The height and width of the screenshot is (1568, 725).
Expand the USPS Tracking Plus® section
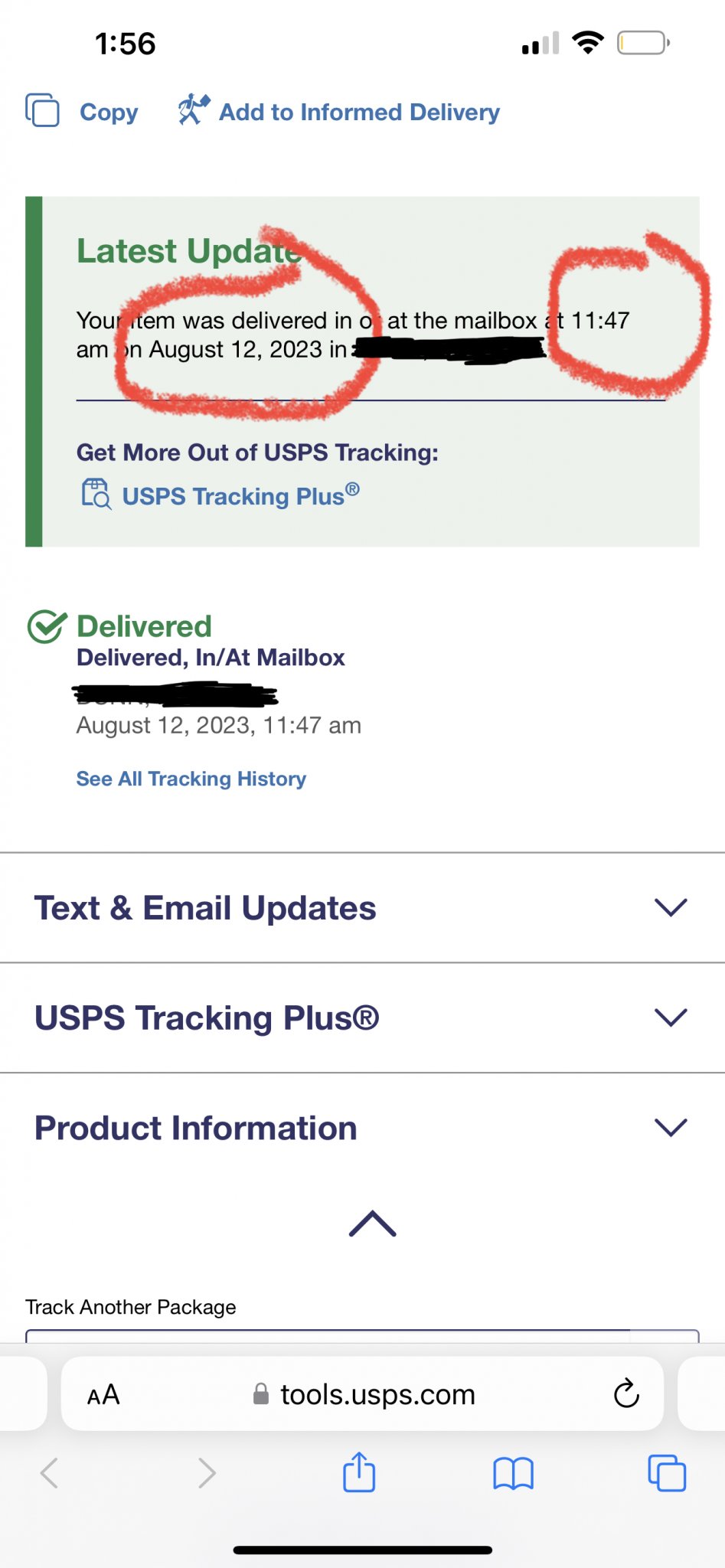click(x=362, y=1018)
